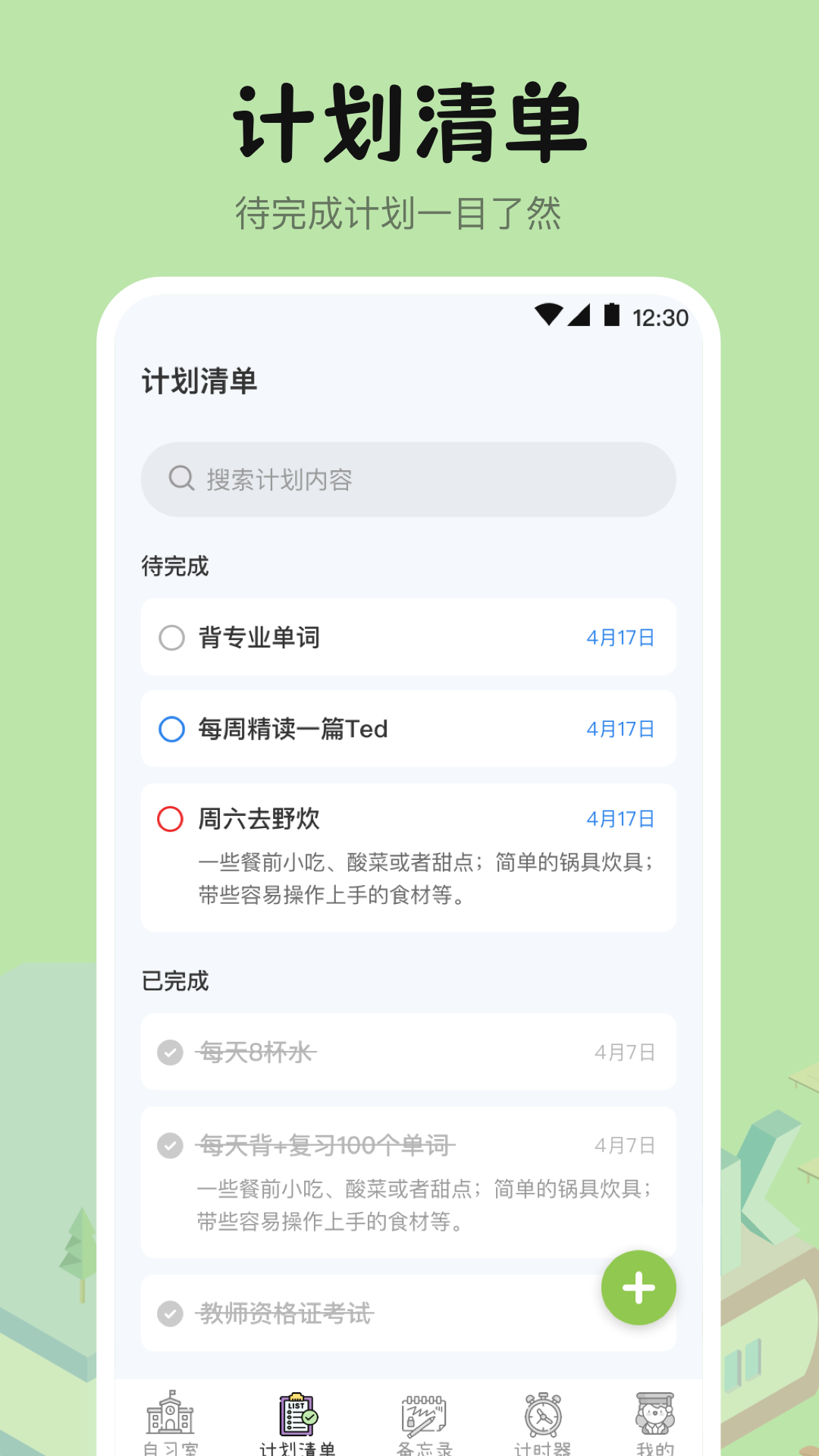Collapse the 已完成 completed section
Screen dimensions: 819x1456
(173, 979)
